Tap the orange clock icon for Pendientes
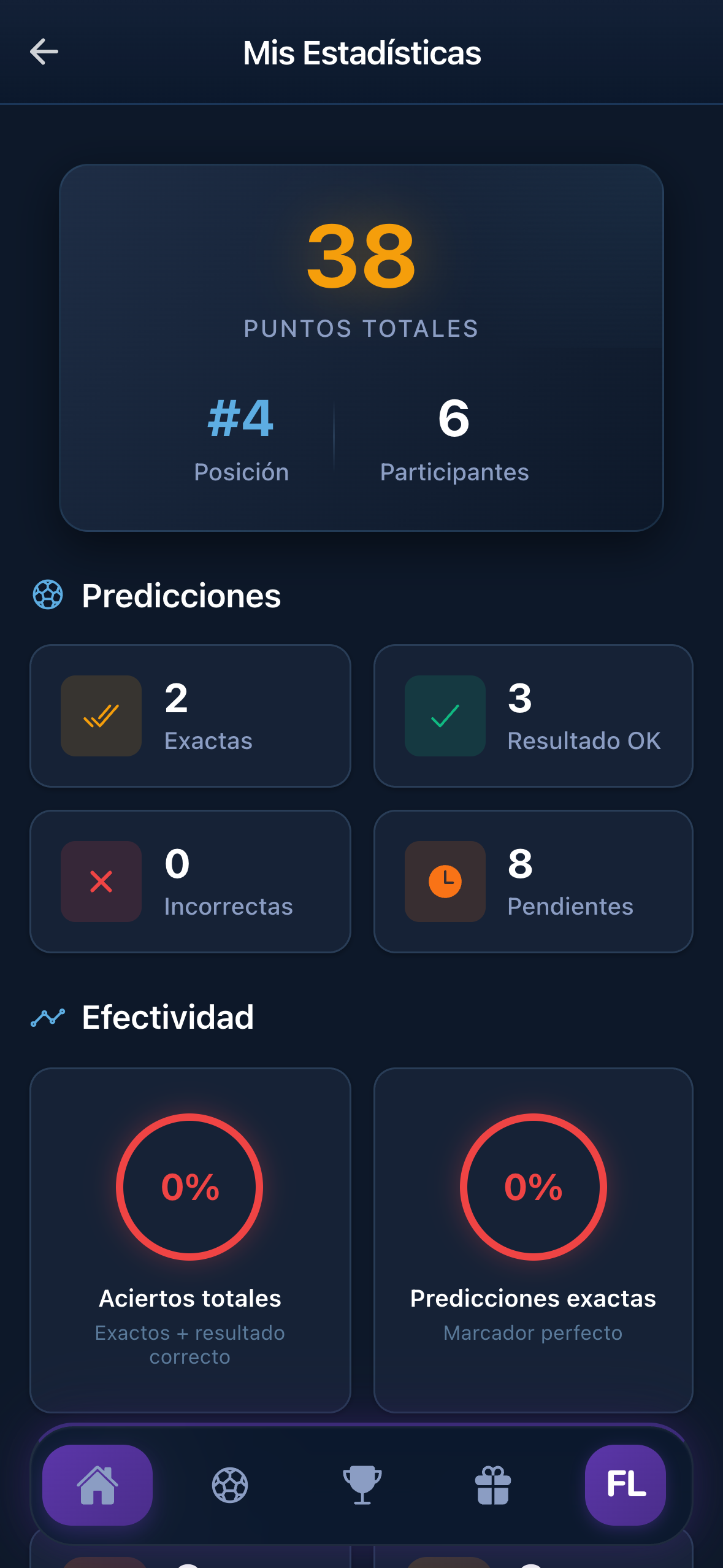The image size is (723, 1568). click(x=444, y=882)
